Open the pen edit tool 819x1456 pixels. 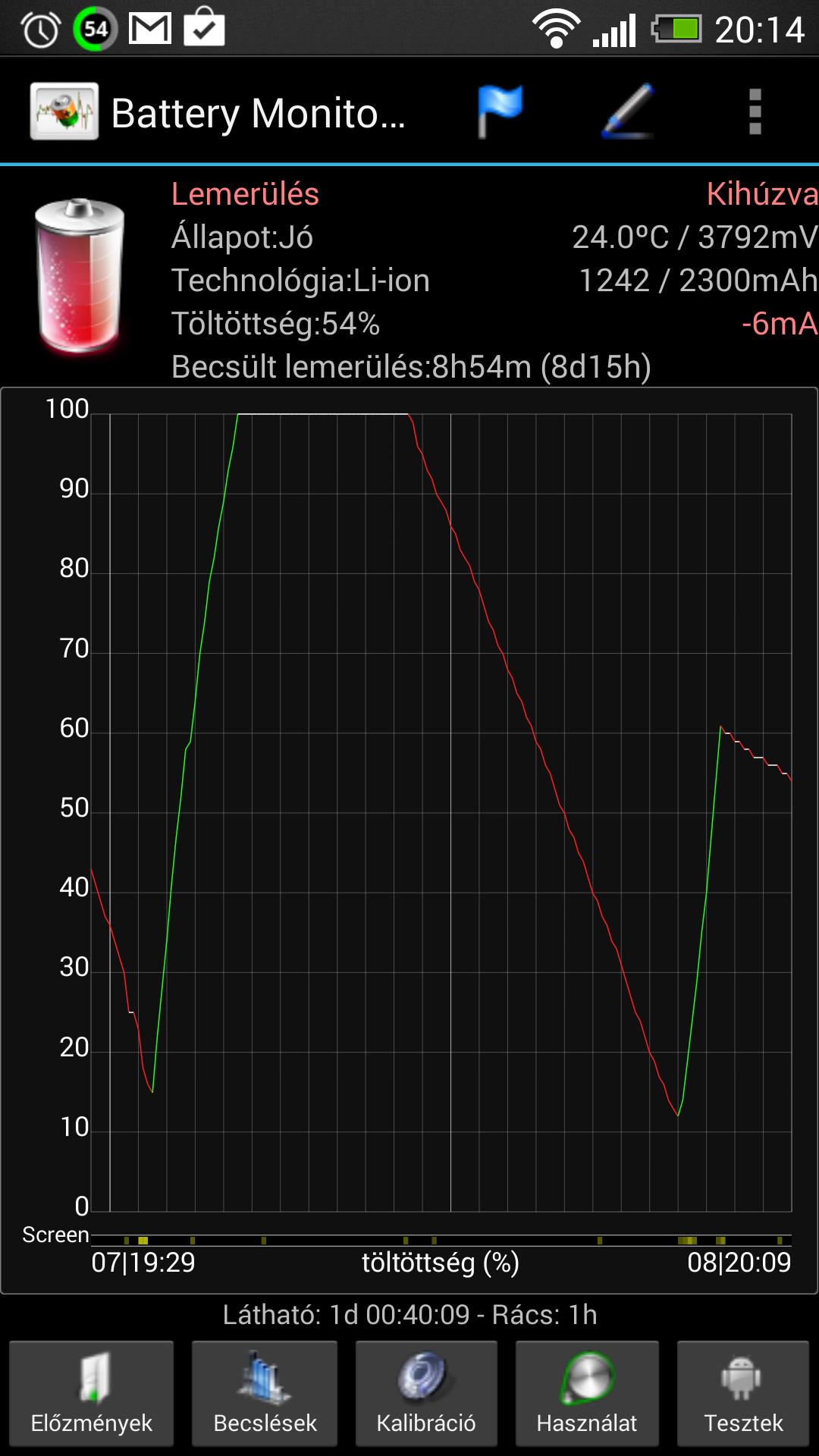click(628, 111)
